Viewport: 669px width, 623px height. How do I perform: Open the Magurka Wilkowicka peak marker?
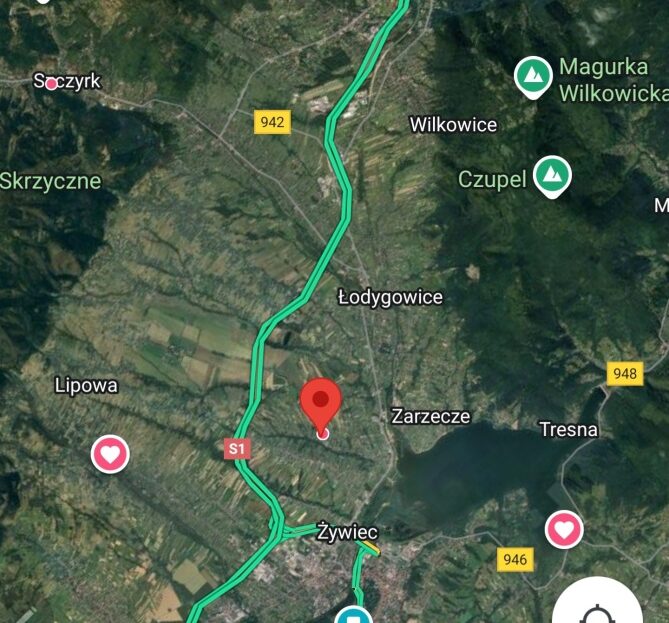pyautogui.click(x=534, y=76)
